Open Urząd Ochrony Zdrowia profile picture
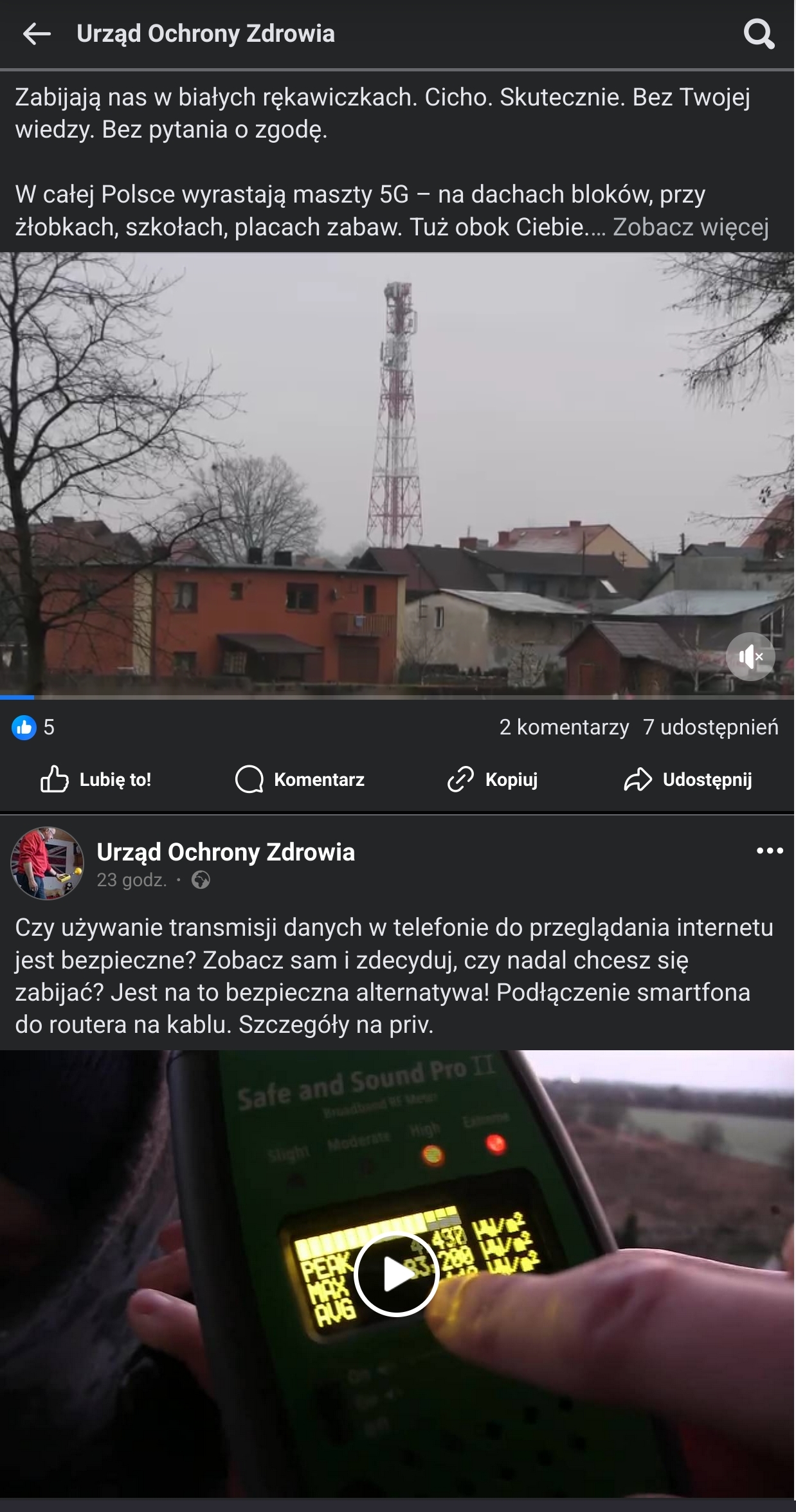The width and height of the screenshot is (796, 1512). [x=47, y=863]
